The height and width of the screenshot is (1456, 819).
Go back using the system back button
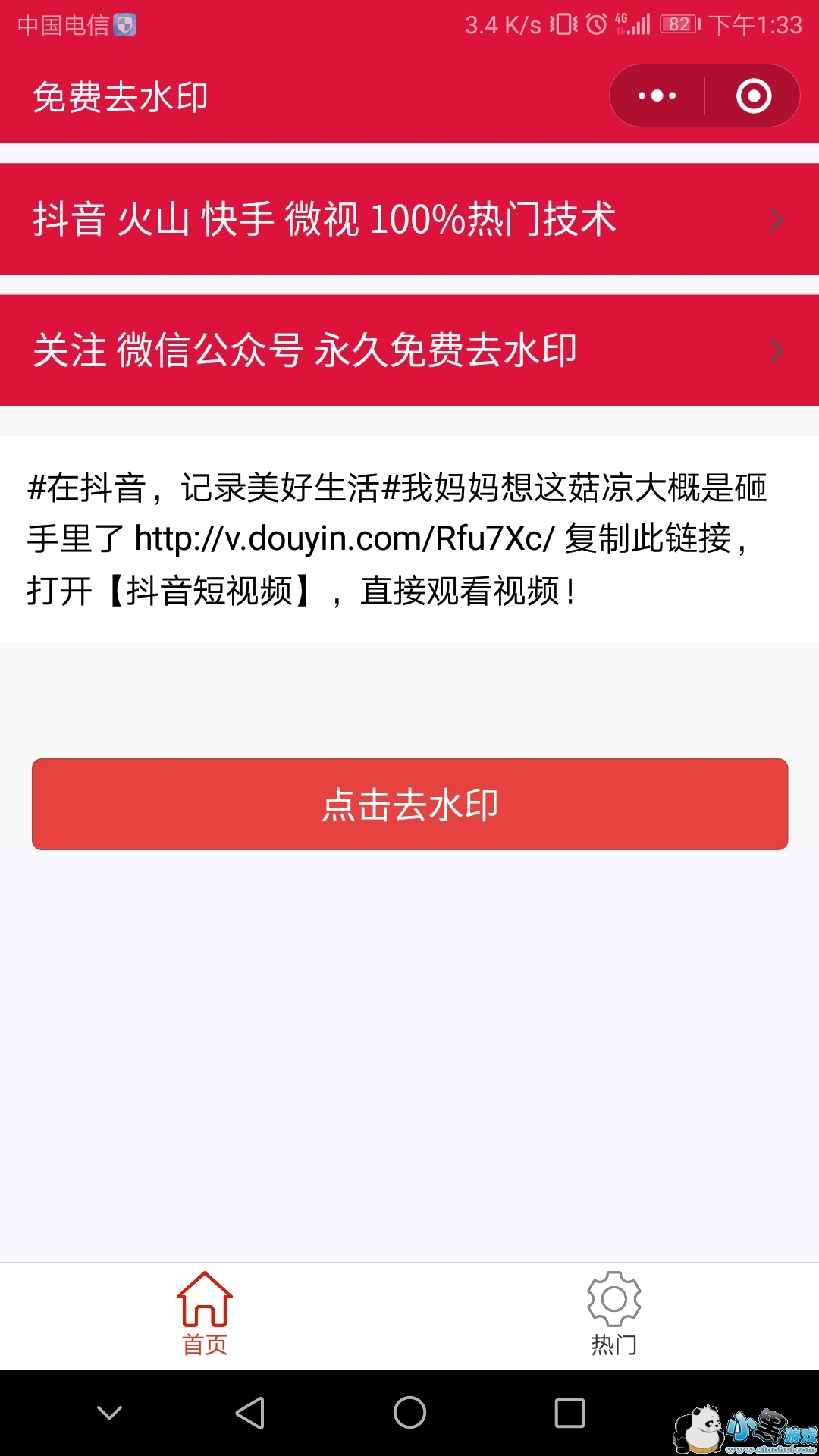click(250, 1413)
